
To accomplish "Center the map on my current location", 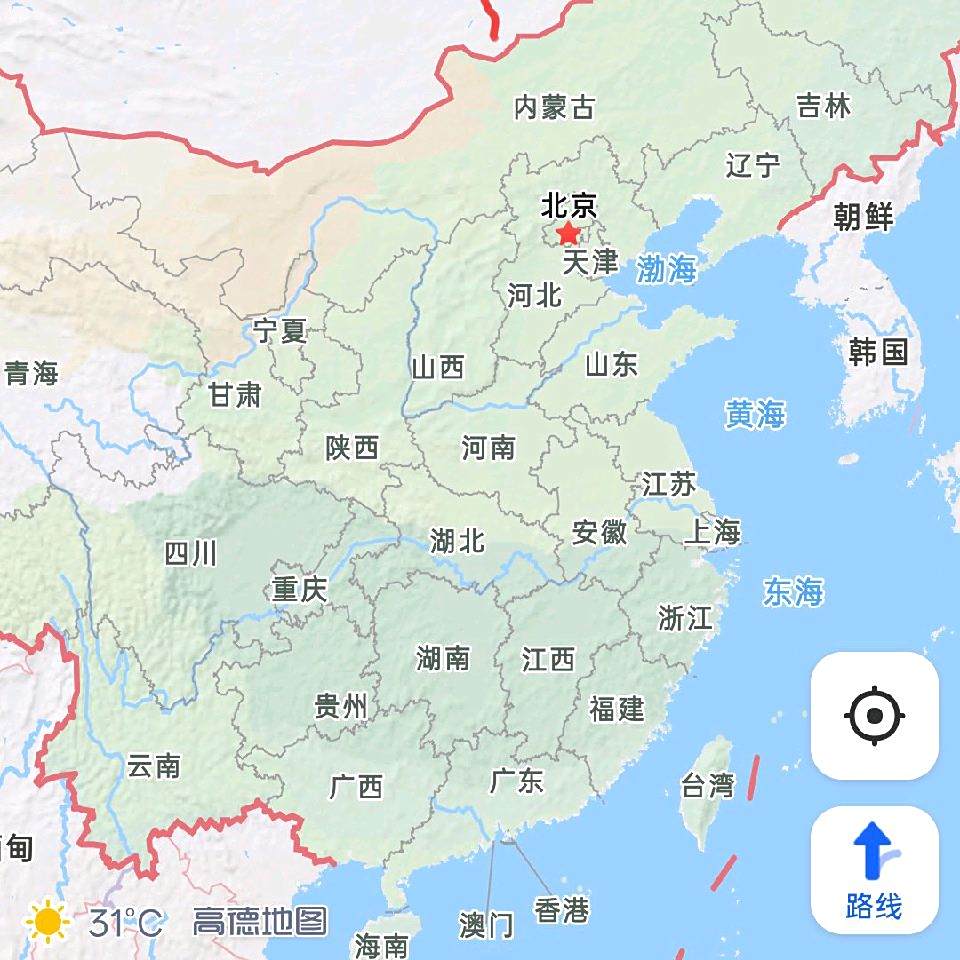I will [x=874, y=716].
